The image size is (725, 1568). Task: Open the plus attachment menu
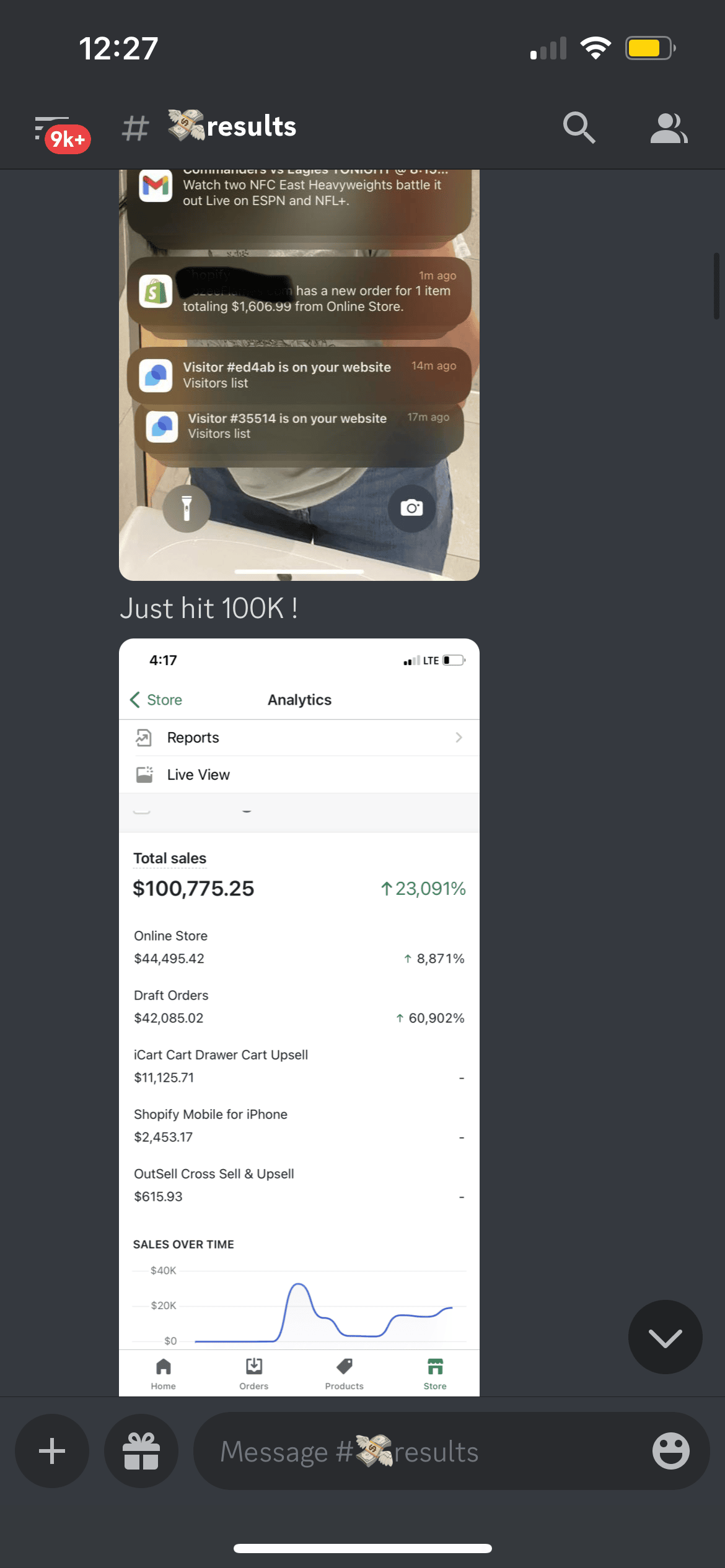click(x=52, y=1451)
